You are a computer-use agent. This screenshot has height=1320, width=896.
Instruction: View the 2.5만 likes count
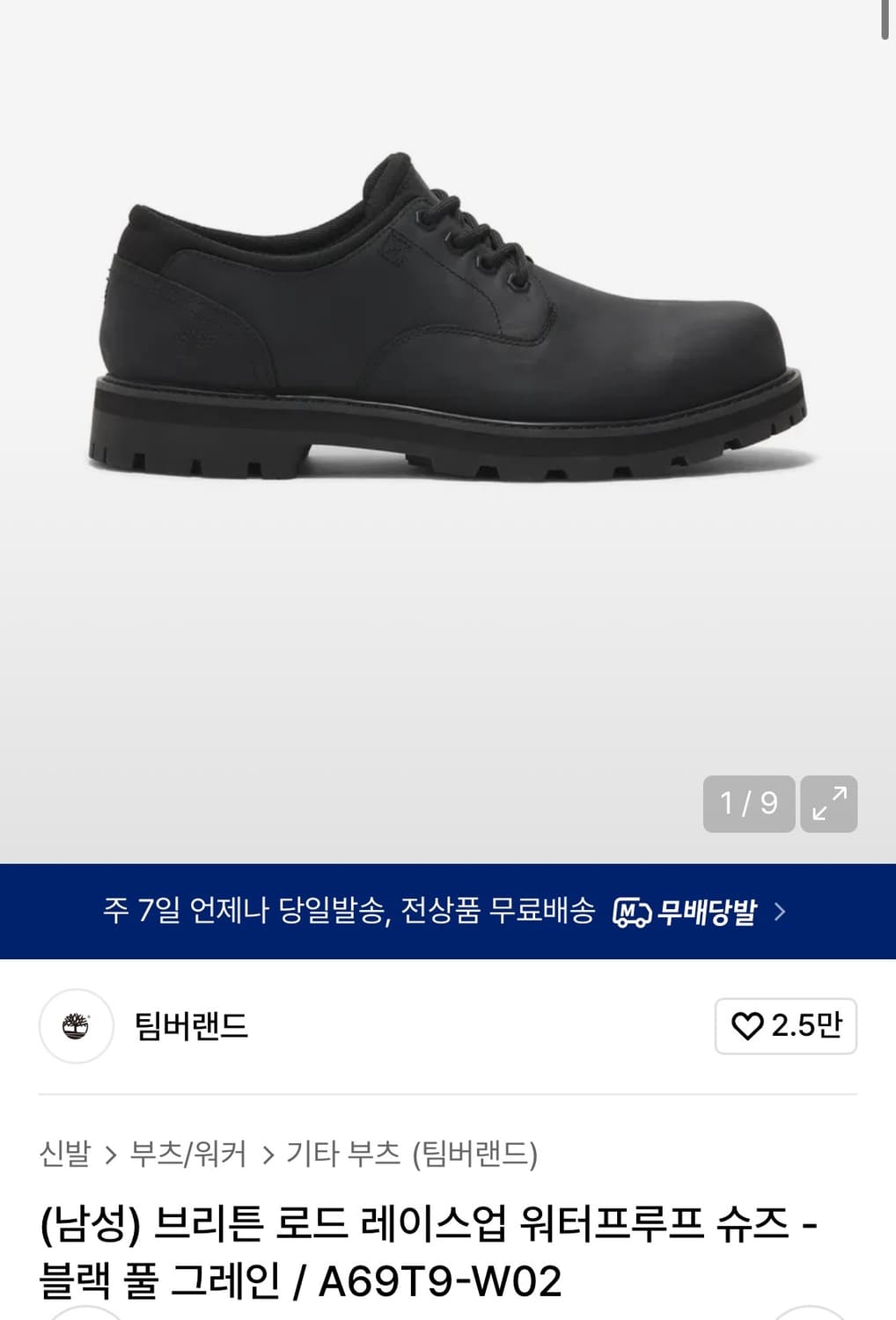[x=805, y=1026]
